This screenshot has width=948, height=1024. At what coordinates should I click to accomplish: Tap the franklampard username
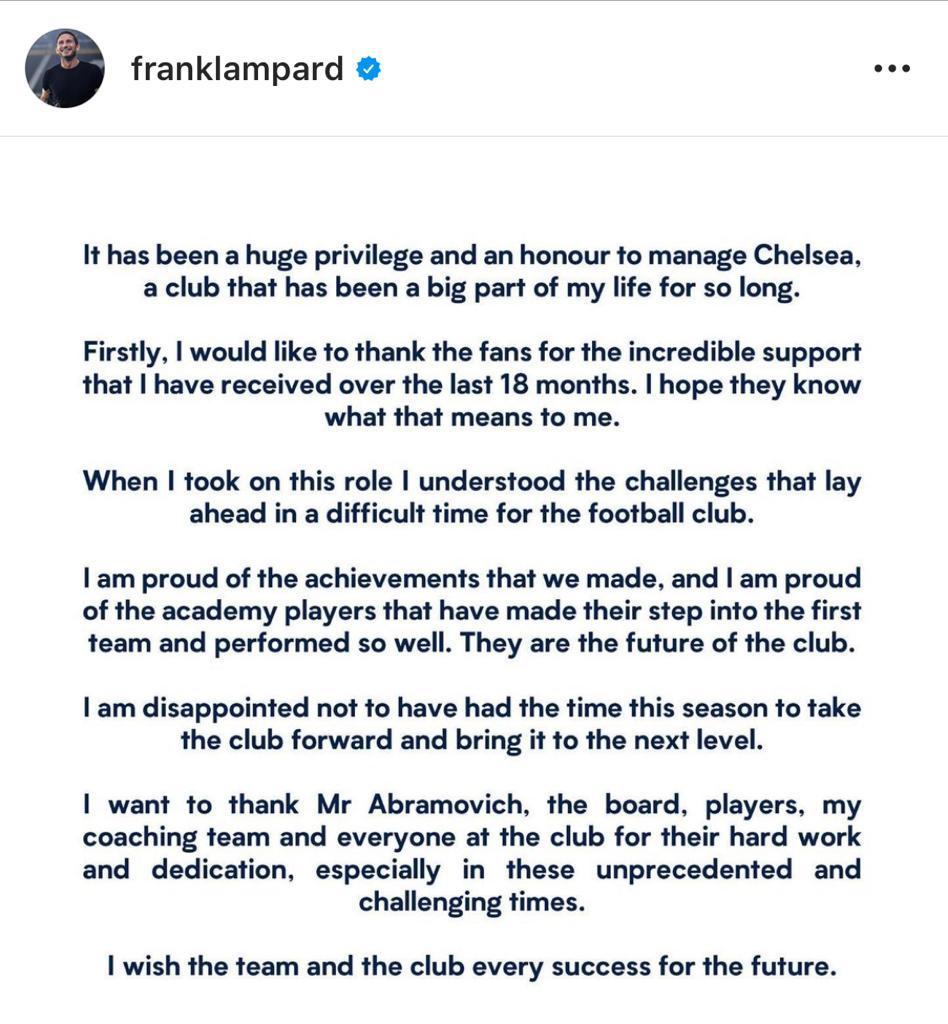237,69
